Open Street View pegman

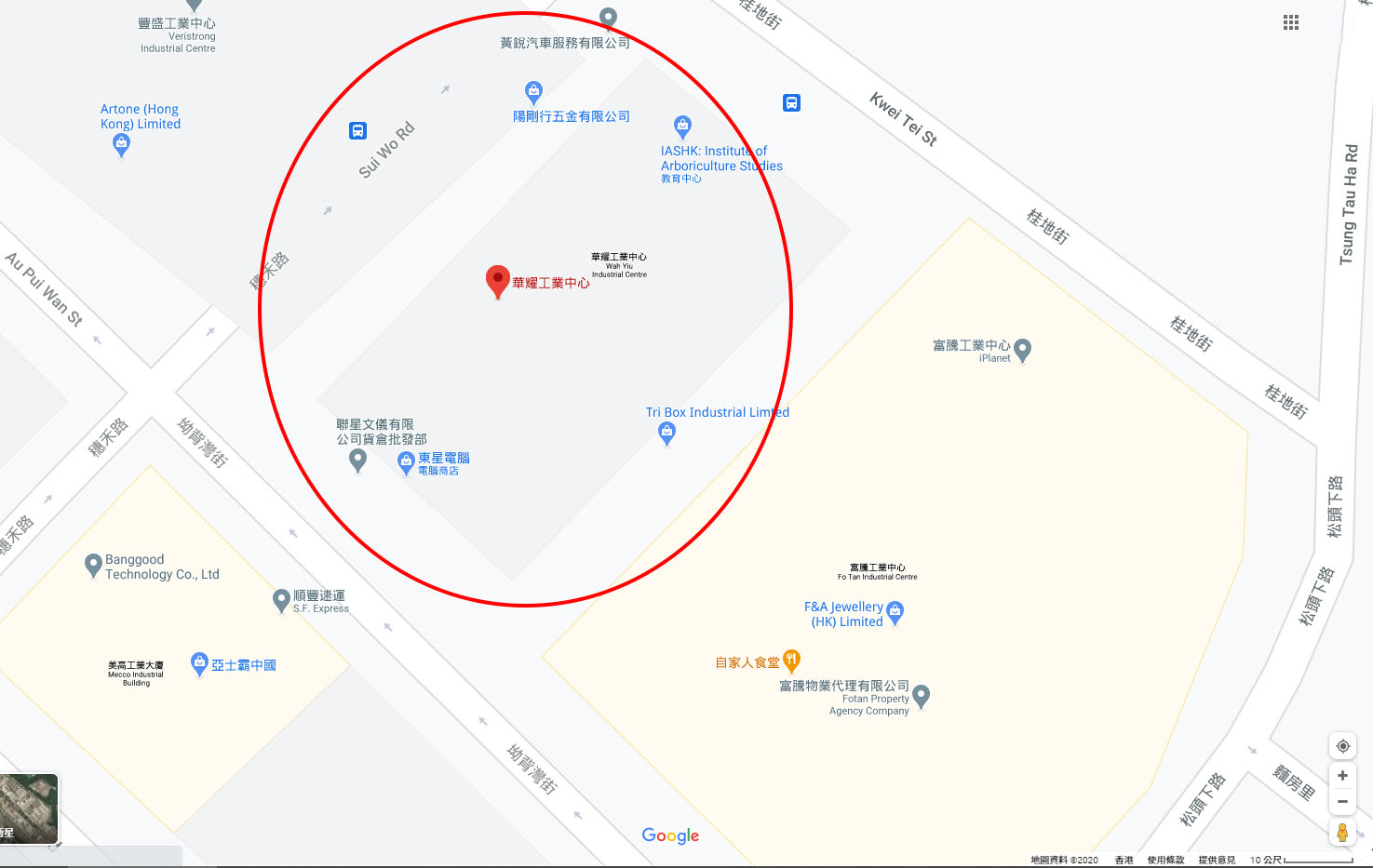1342,832
